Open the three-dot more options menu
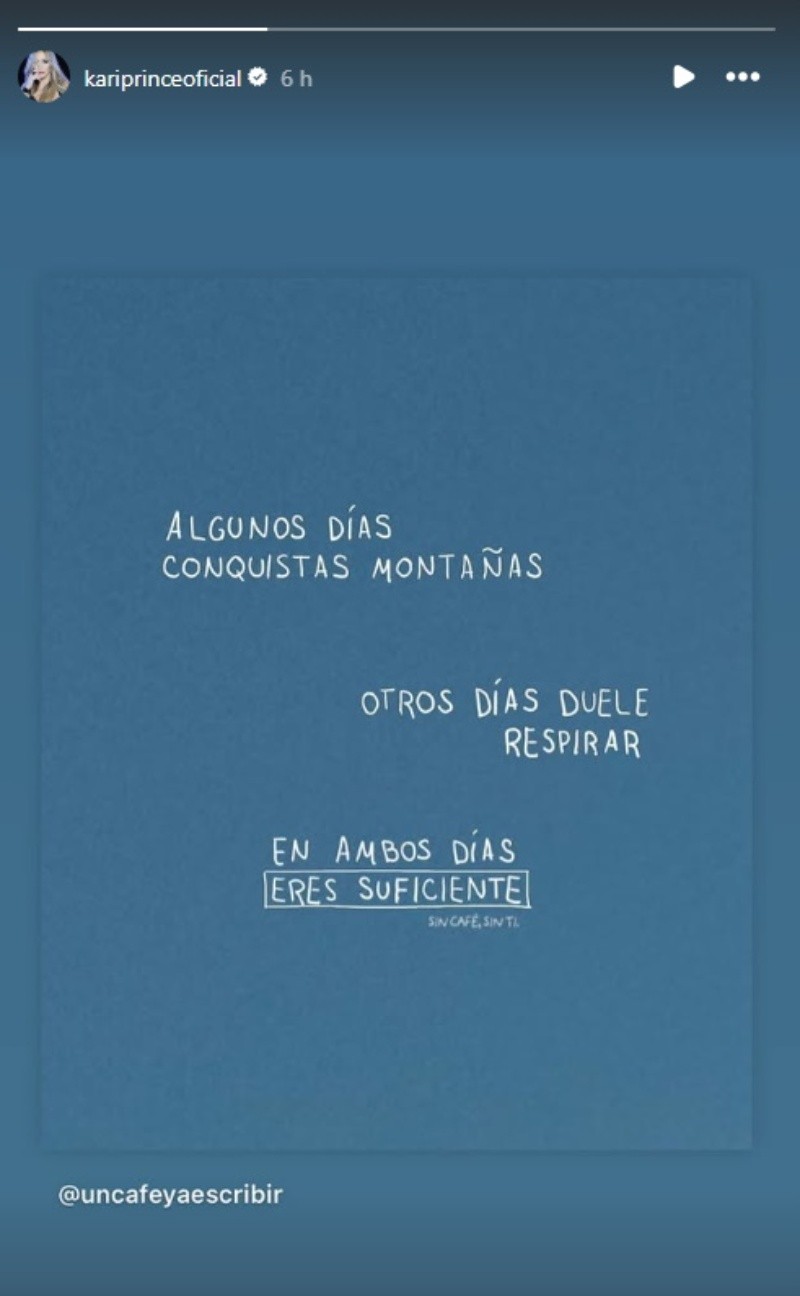This screenshot has width=800, height=1296. click(x=742, y=77)
